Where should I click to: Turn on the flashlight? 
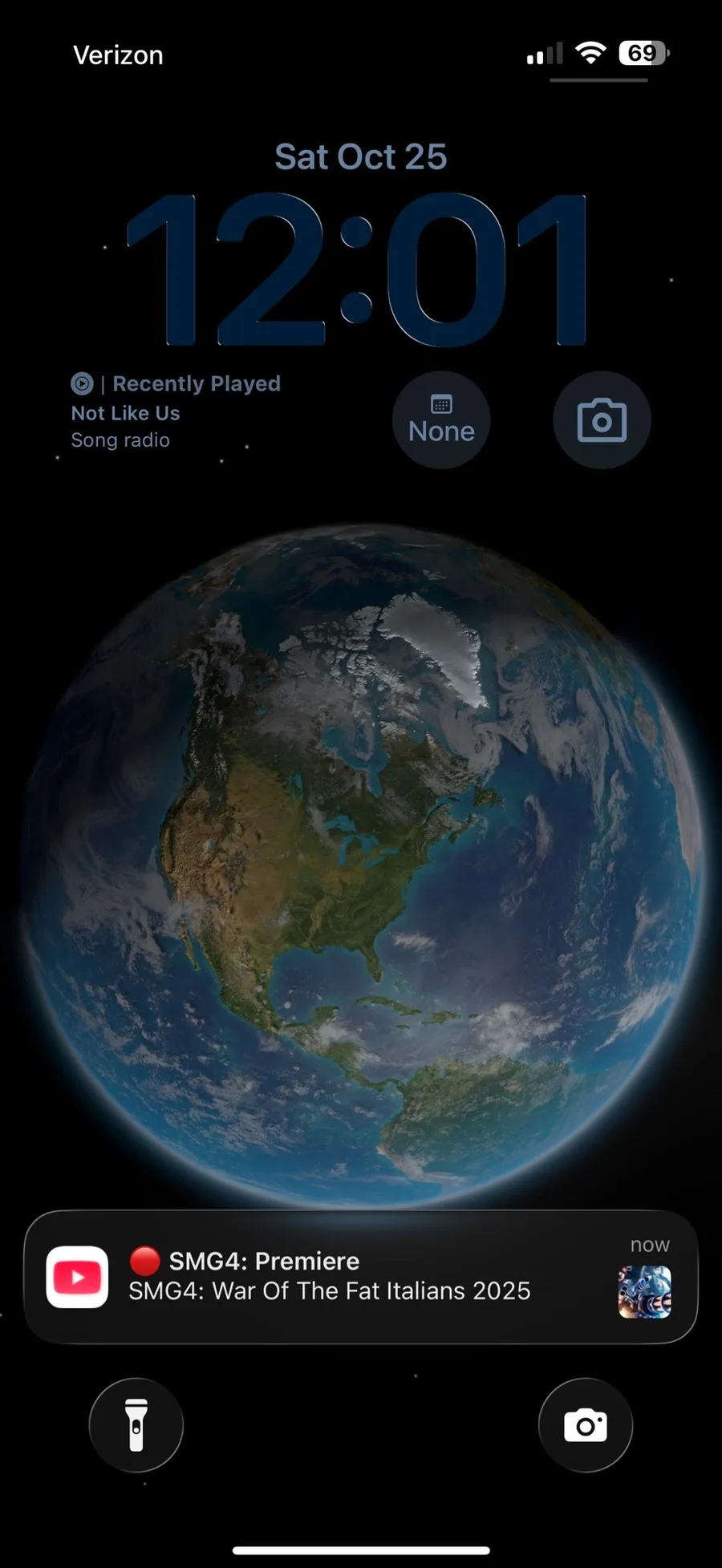click(136, 1425)
